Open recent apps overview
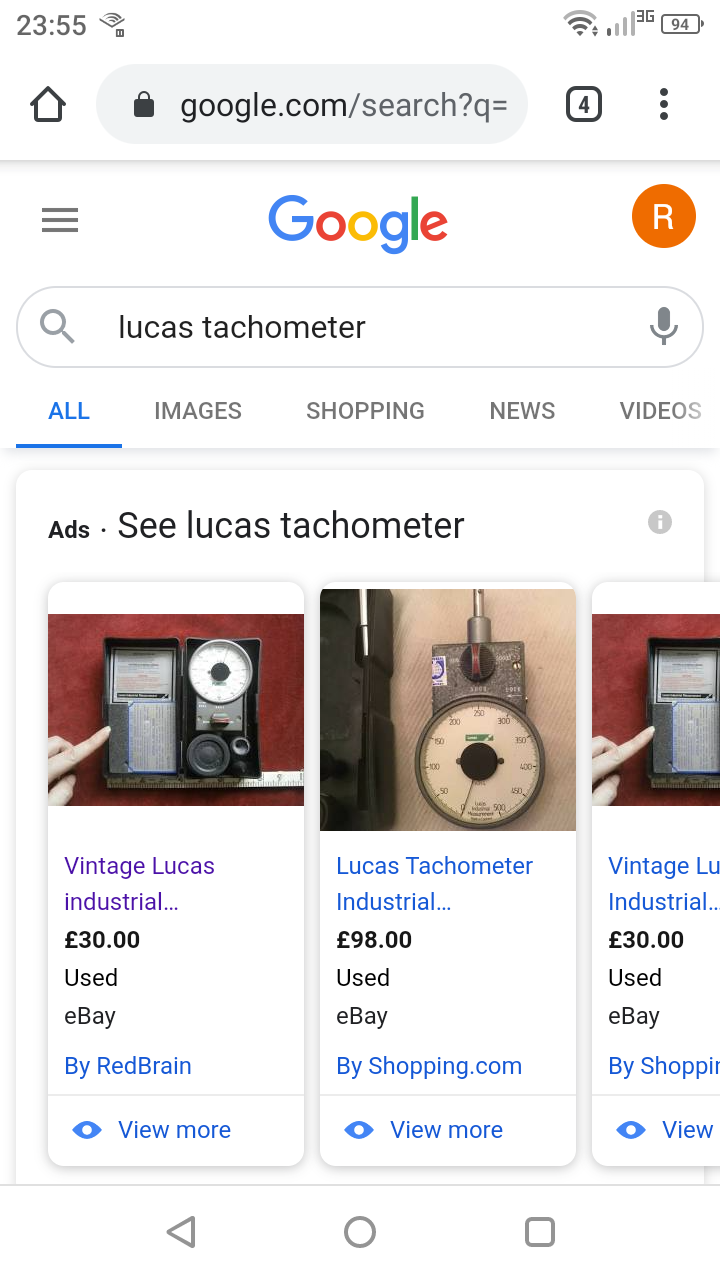The height and width of the screenshot is (1280, 720). [x=539, y=1232]
